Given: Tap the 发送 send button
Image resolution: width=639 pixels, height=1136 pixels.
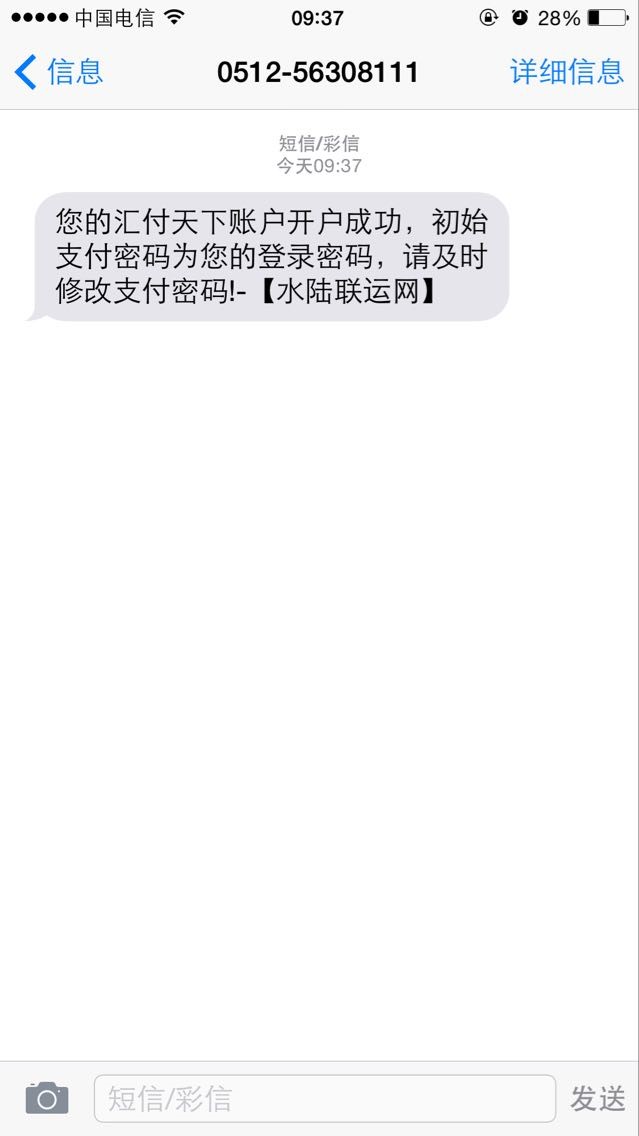Looking at the screenshot, I should [x=597, y=1098].
